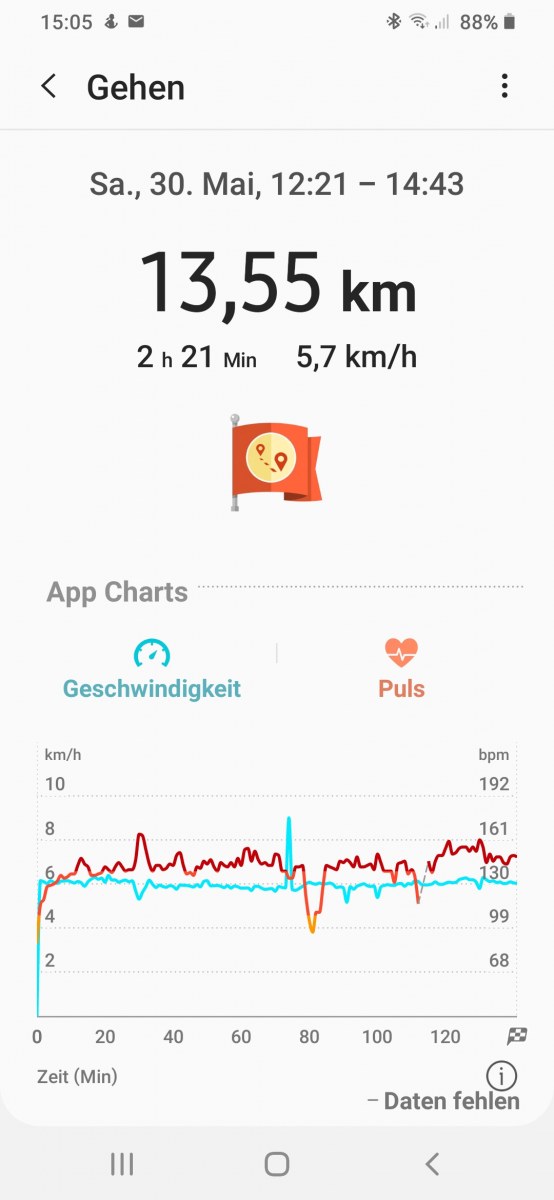Open the three-dot overflow menu
Image resolution: width=554 pixels, height=1200 pixels.
505,86
